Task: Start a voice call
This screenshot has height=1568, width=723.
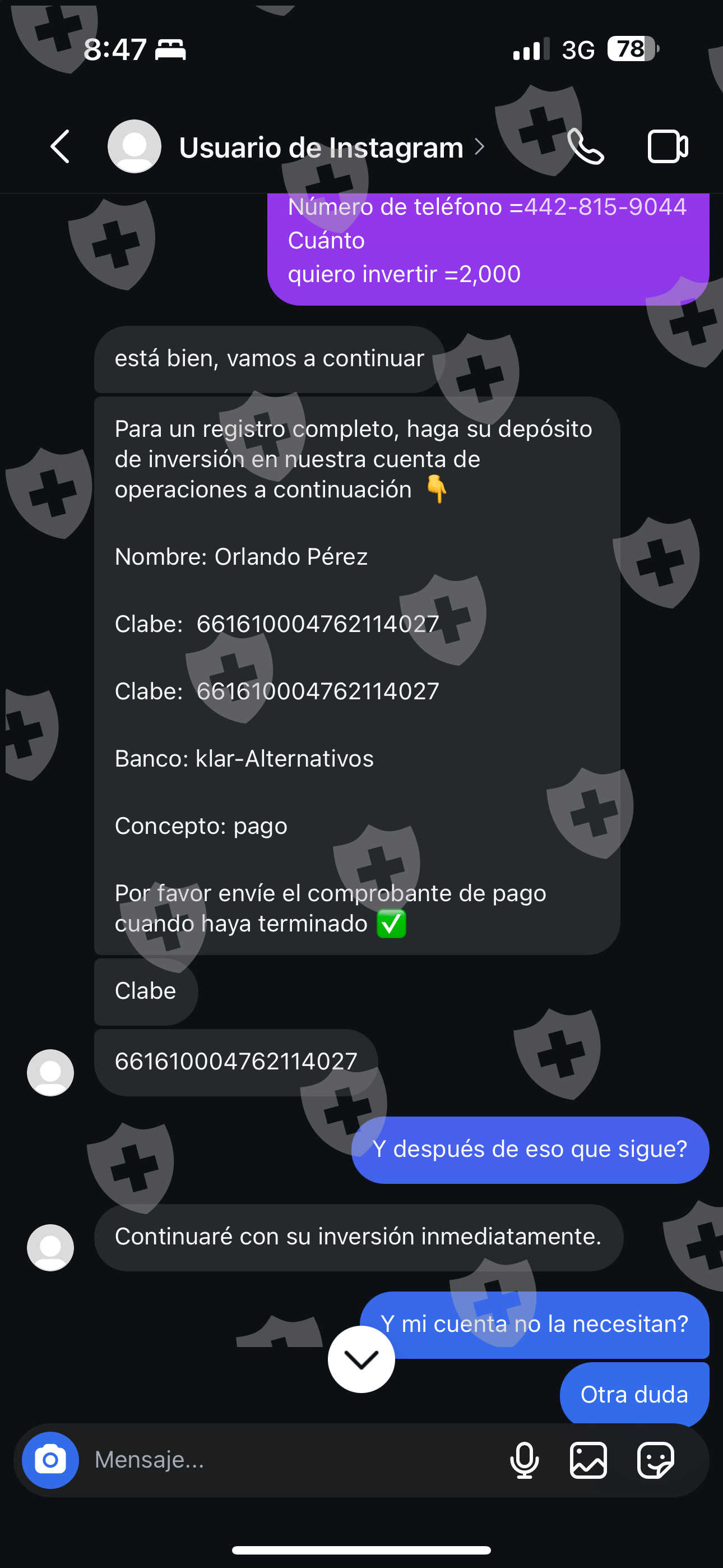Action: tap(585, 147)
